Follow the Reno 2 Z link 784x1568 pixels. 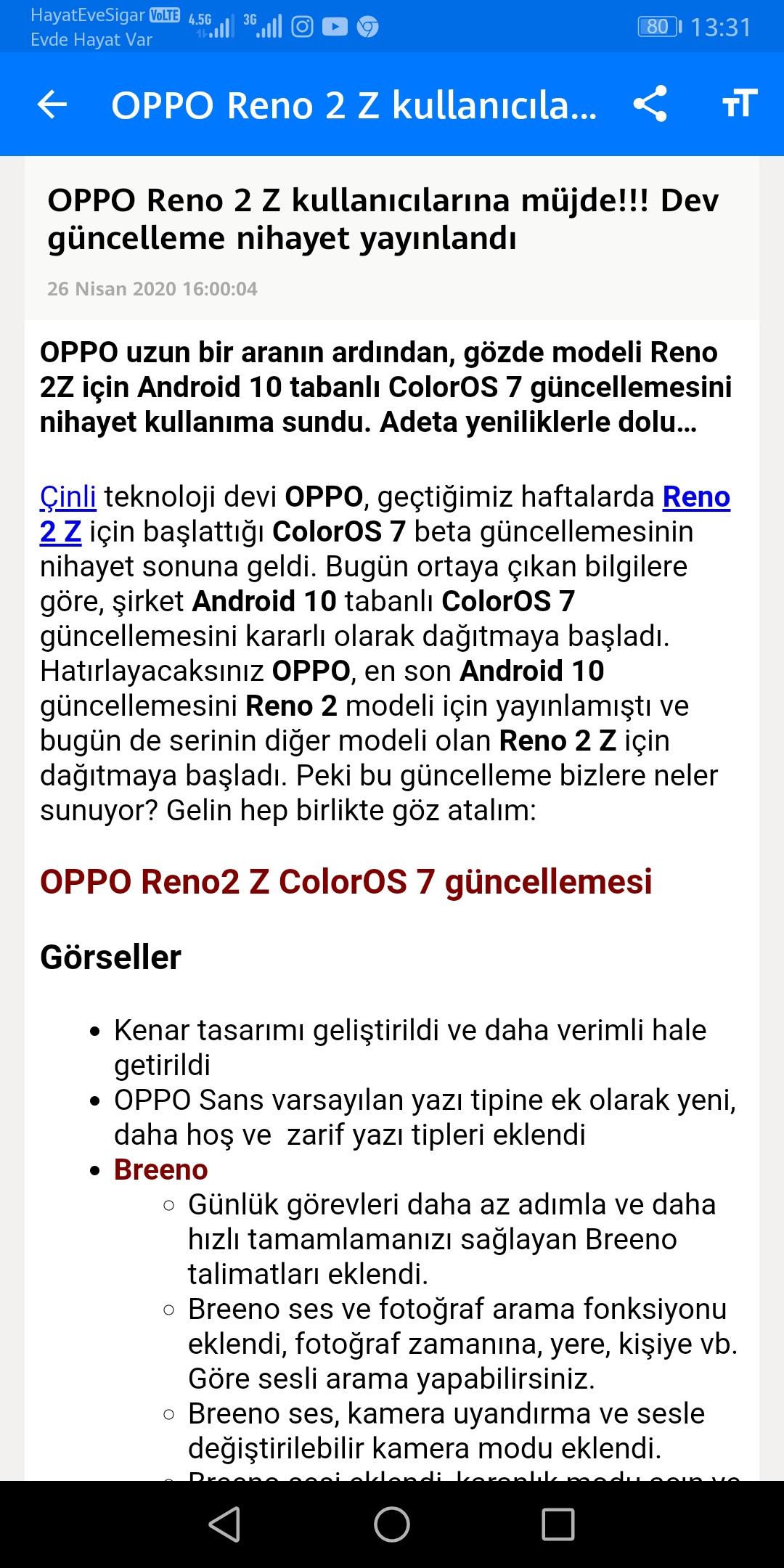tap(695, 497)
